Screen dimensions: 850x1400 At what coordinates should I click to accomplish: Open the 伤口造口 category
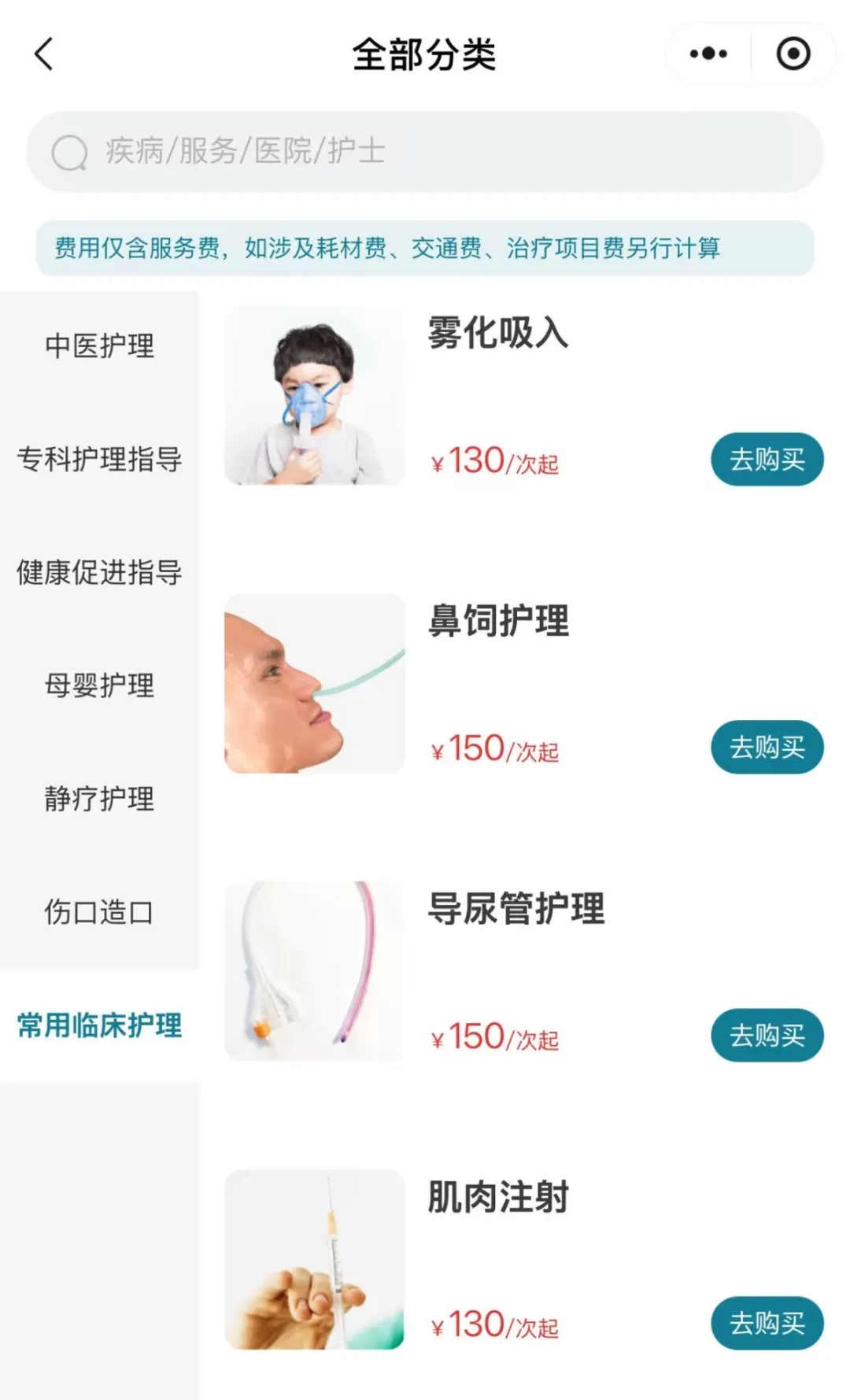tap(99, 912)
